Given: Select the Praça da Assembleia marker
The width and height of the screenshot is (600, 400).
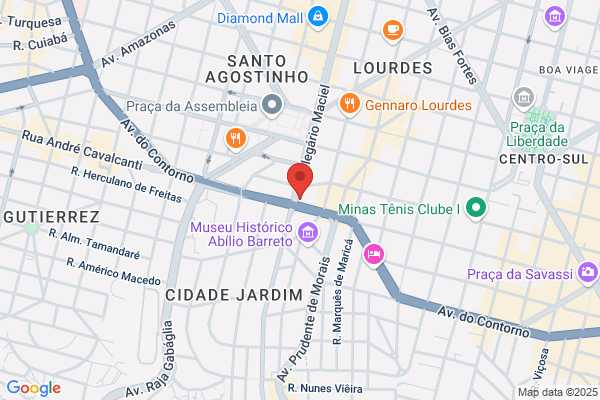Looking at the screenshot, I should pyautogui.click(x=272, y=106).
